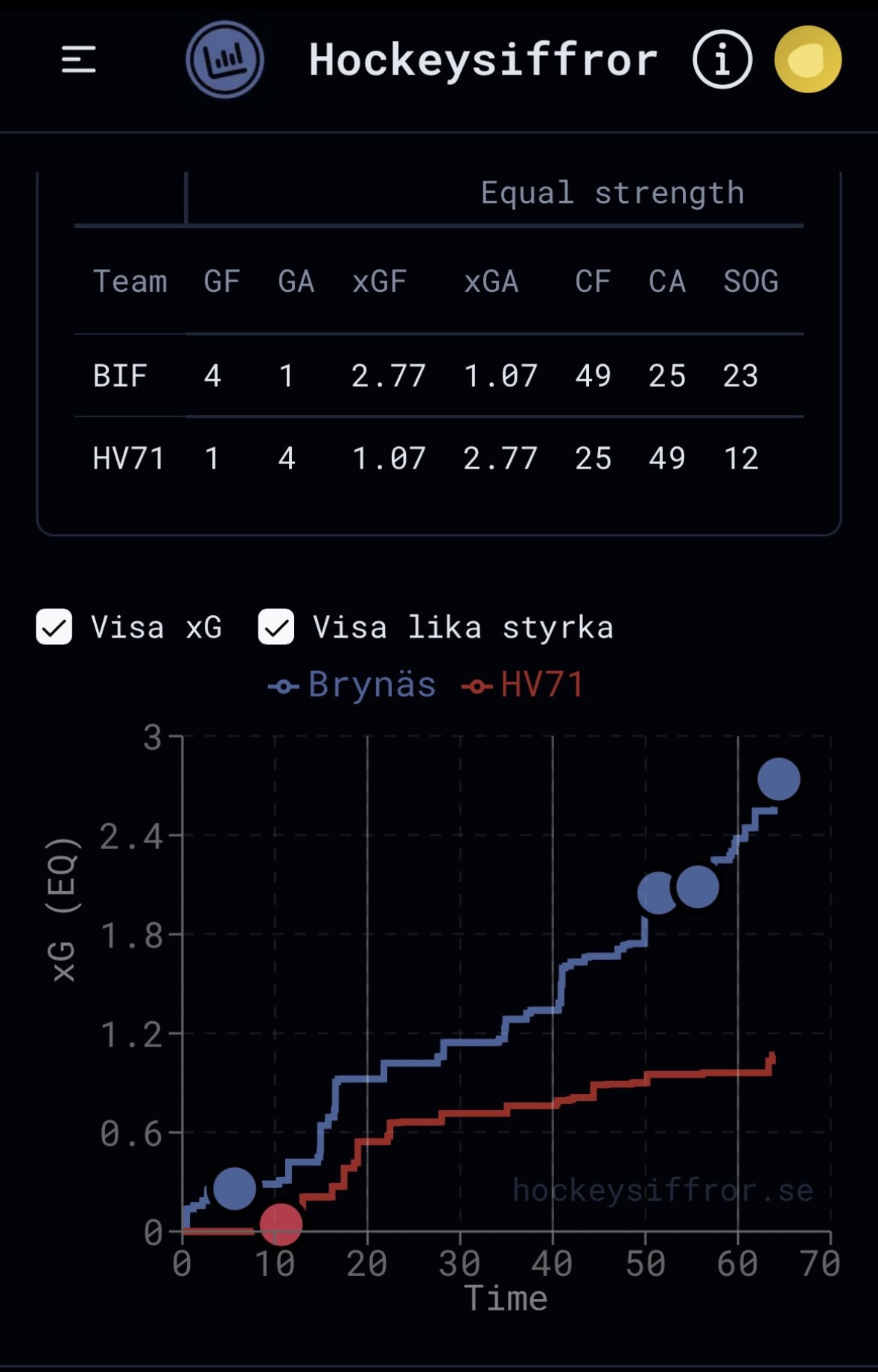Toggle the Brynäs series in chart legend

coord(352,685)
